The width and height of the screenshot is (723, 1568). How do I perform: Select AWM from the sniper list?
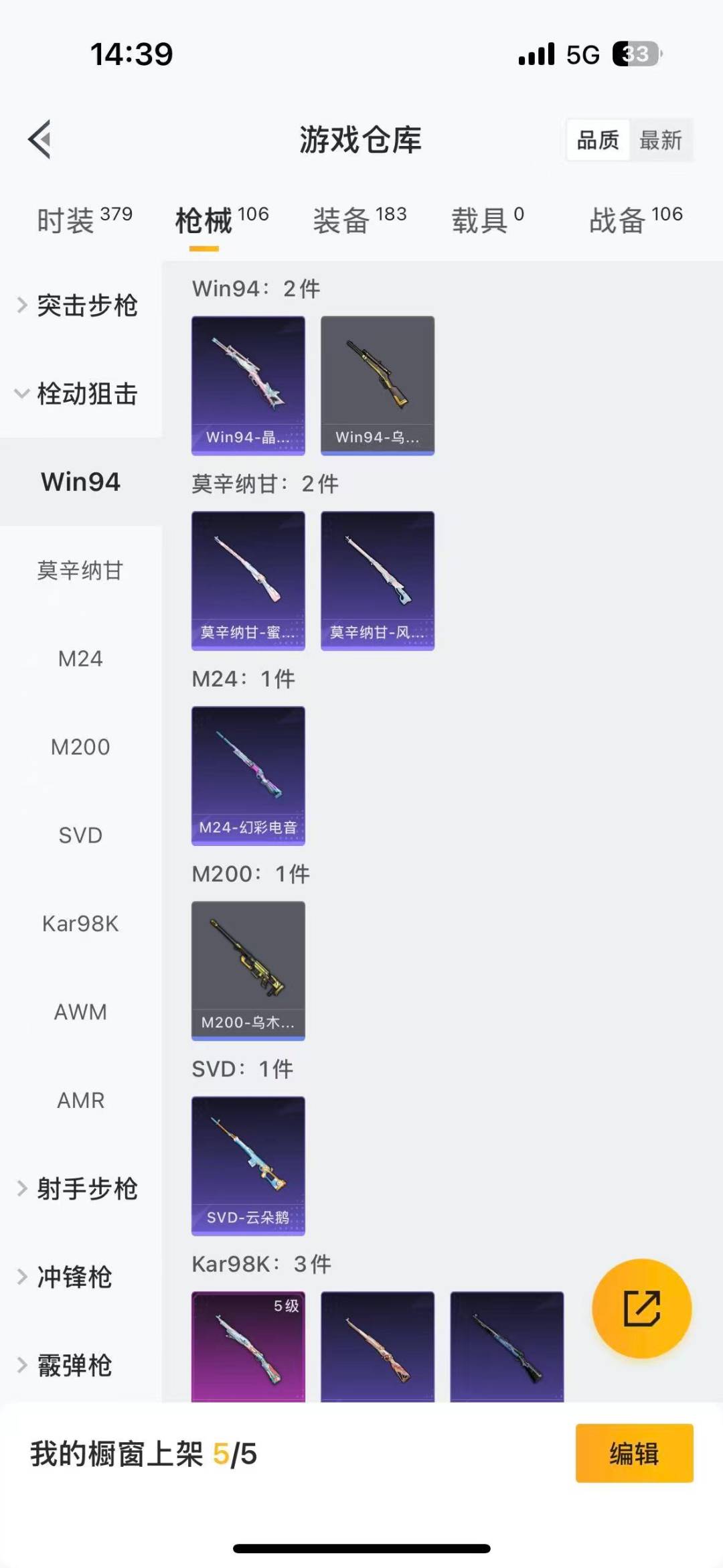(80, 1012)
